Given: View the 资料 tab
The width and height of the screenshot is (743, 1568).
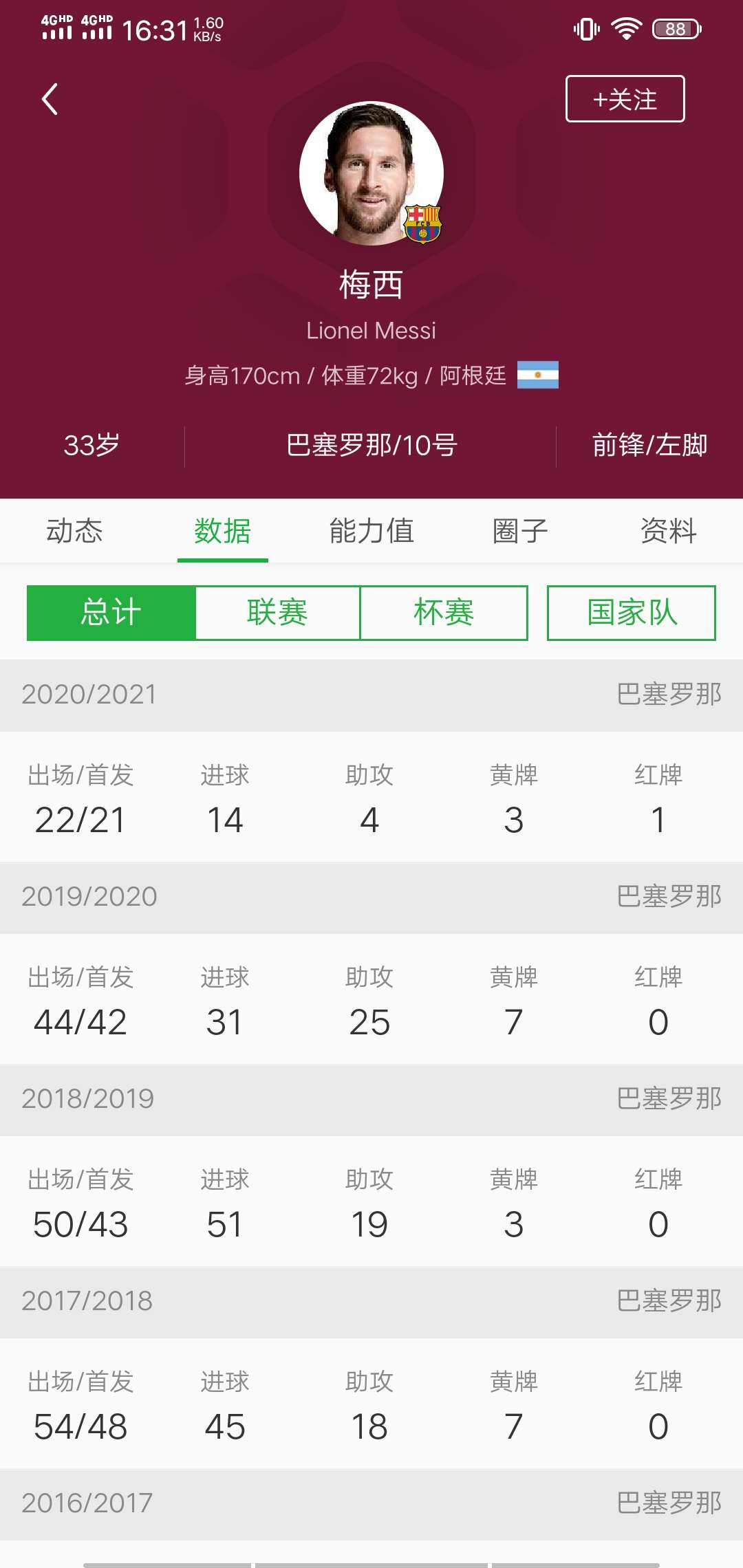Looking at the screenshot, I should (x=668, y=531).
